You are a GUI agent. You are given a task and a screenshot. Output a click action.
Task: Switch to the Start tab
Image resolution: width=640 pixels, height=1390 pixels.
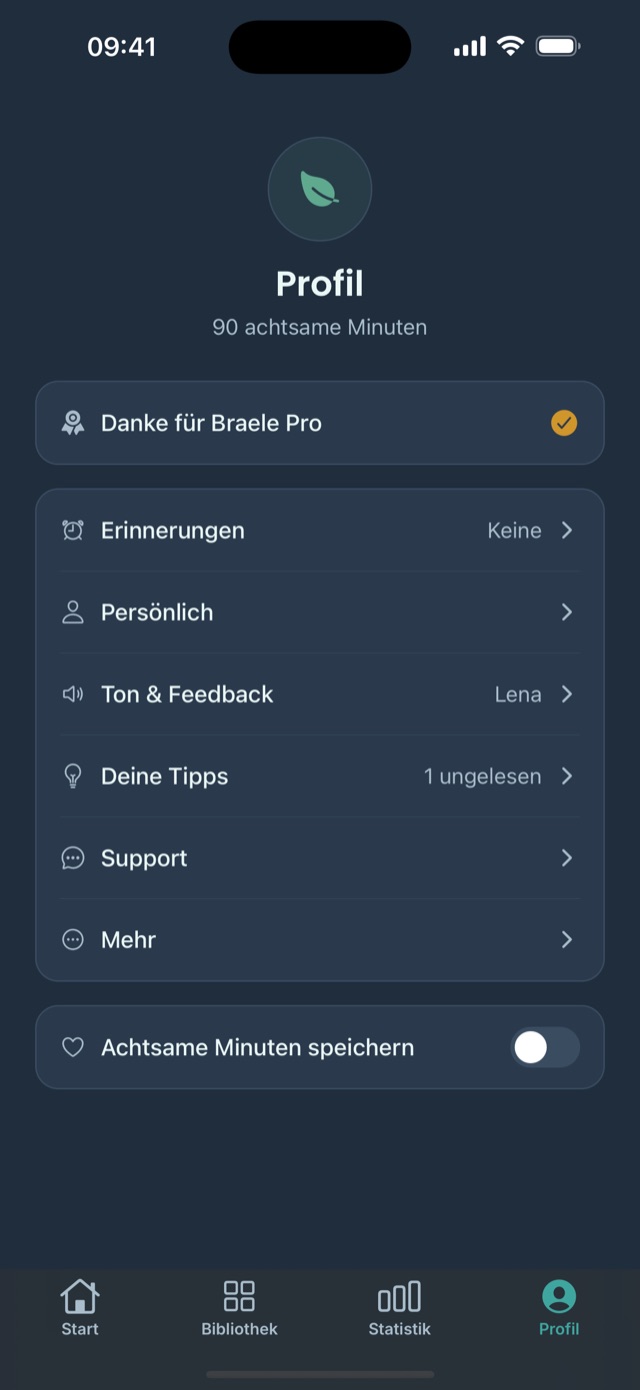coord(80,1308)
